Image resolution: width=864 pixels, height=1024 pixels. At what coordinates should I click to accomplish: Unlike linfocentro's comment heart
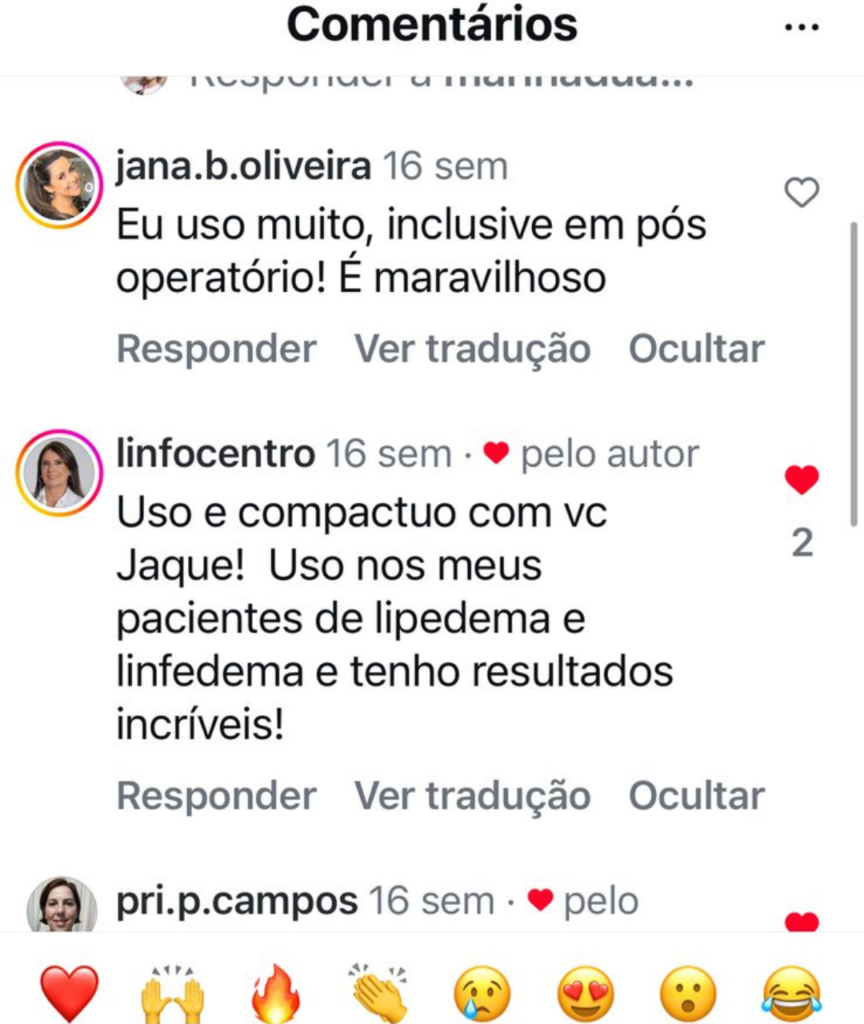click(x=802, y=481)
